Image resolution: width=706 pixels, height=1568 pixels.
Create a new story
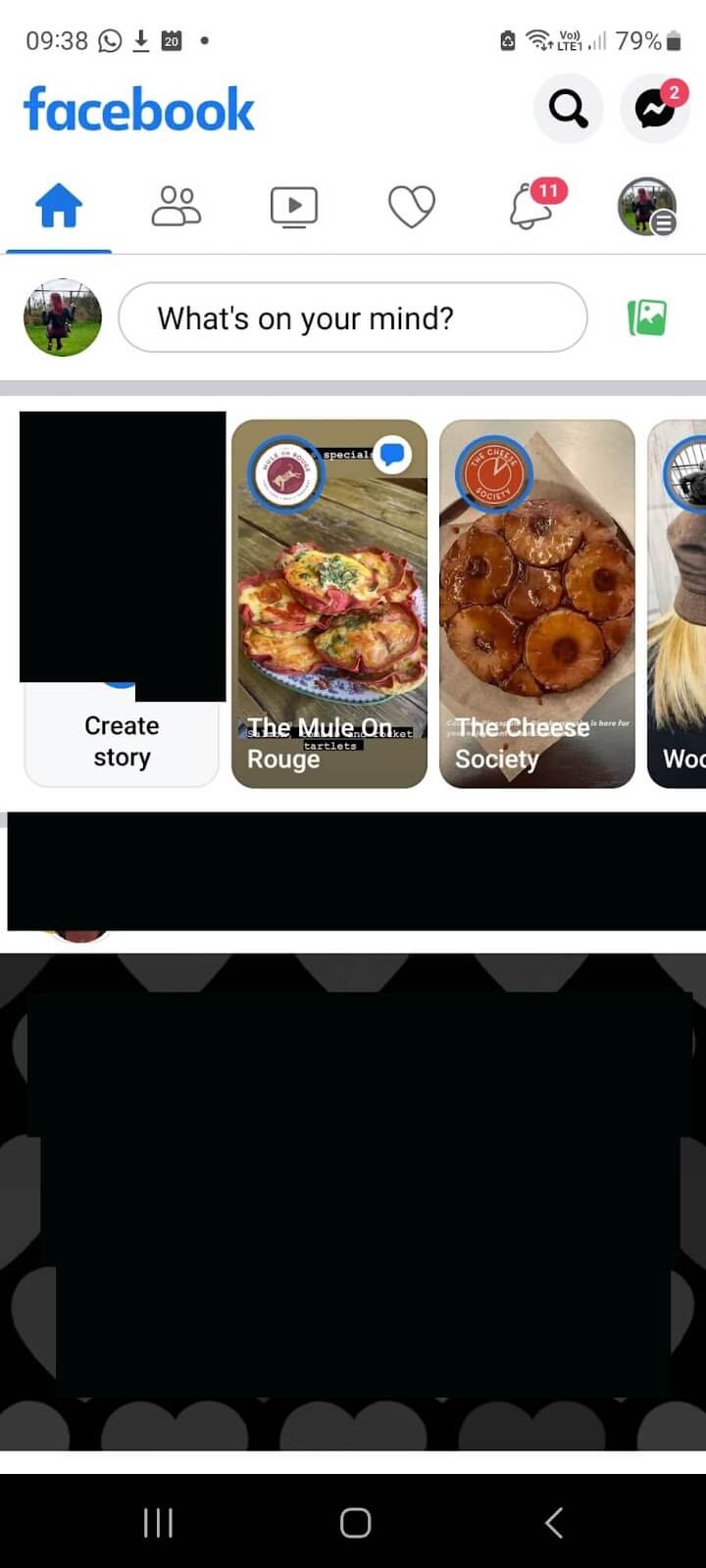click(122, 741)
